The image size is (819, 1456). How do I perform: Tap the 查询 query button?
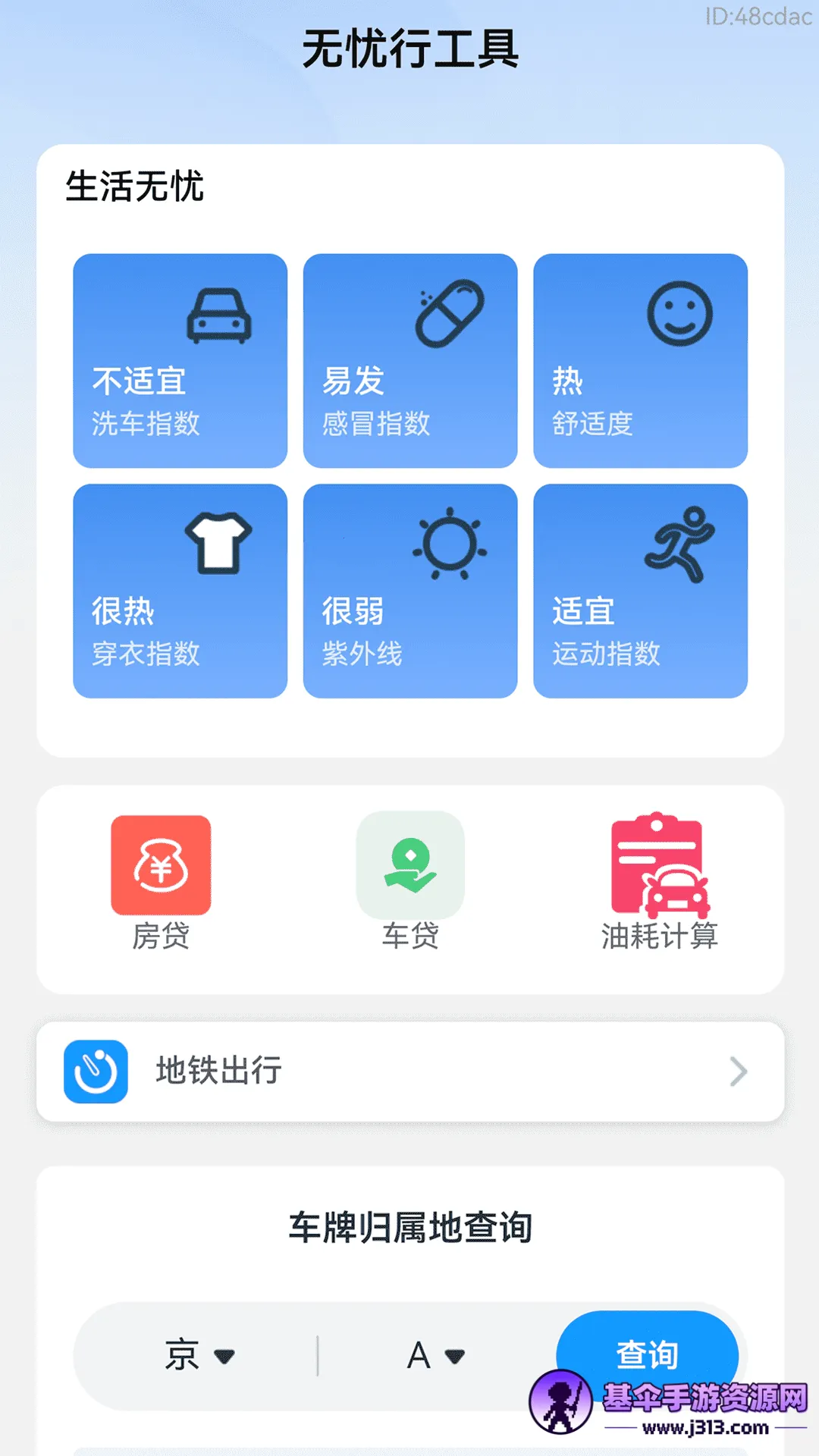click(x=647, y=1355)
